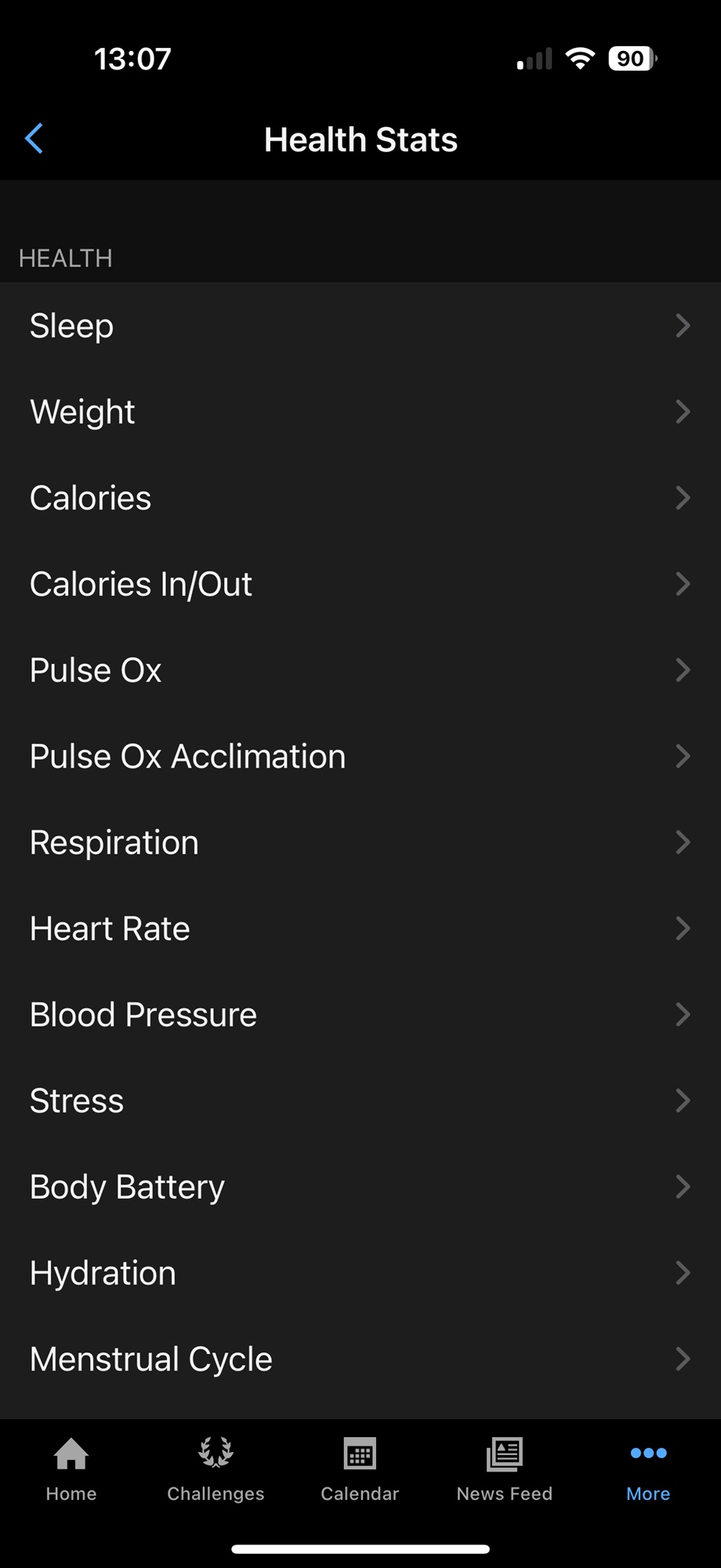Switch to the Challenges tab

point(216,1469)
